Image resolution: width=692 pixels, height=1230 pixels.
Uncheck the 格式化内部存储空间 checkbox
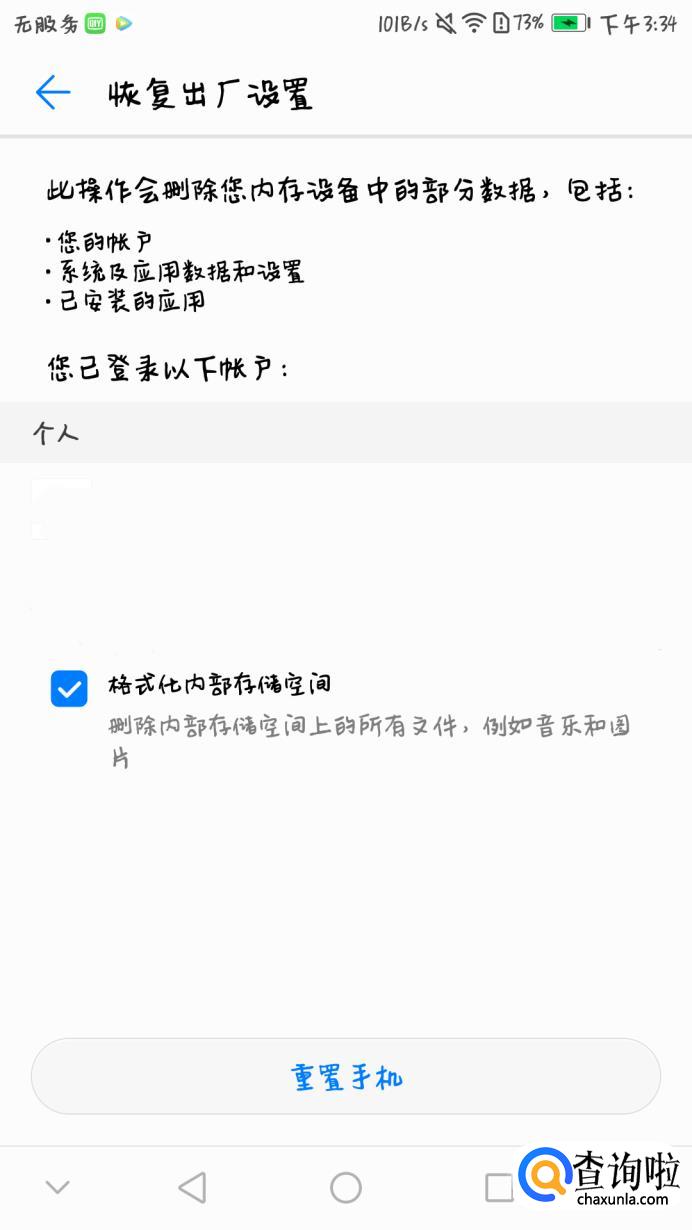point(69,688)
